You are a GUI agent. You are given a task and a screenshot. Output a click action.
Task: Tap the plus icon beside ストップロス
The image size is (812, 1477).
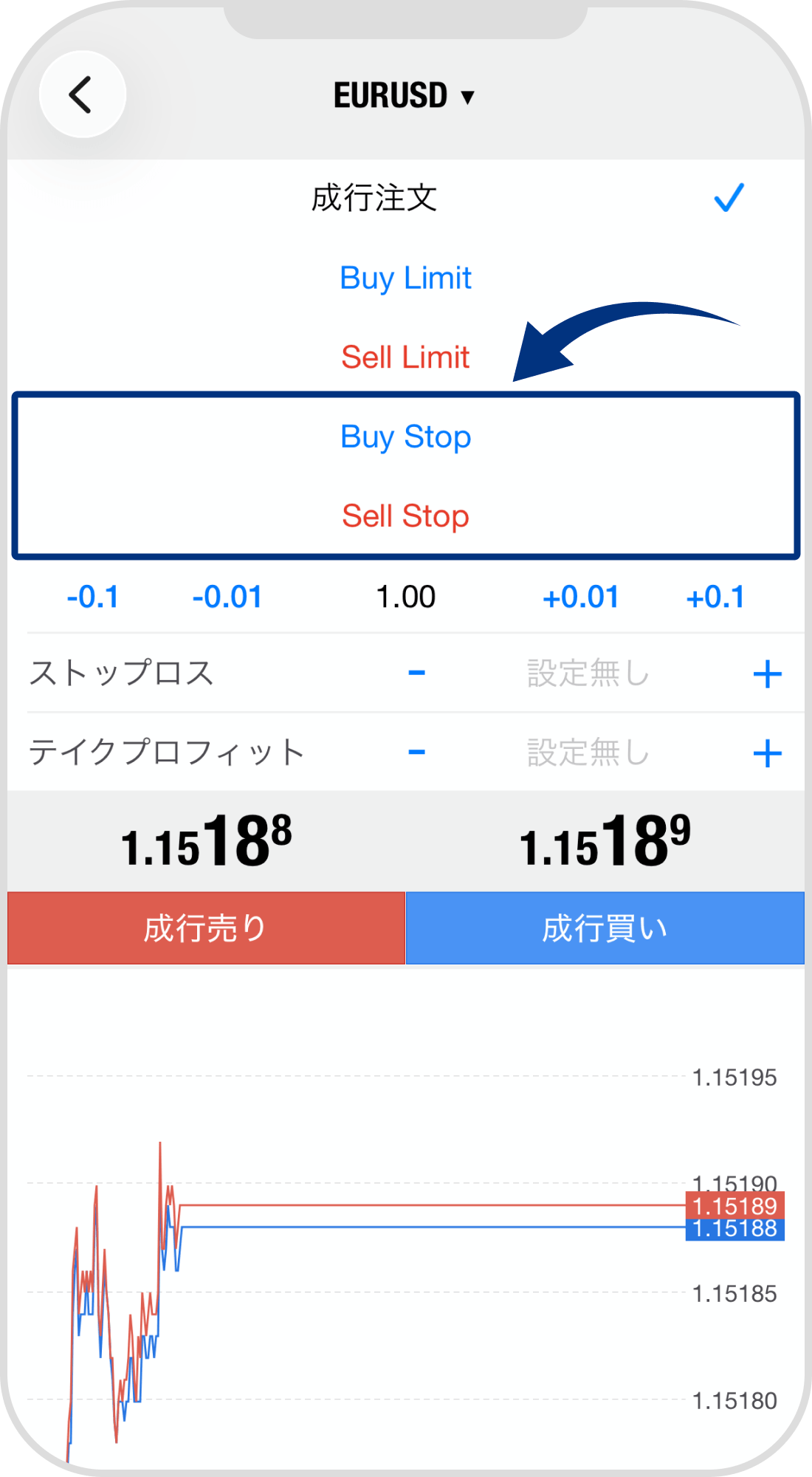tap(769, 674)
